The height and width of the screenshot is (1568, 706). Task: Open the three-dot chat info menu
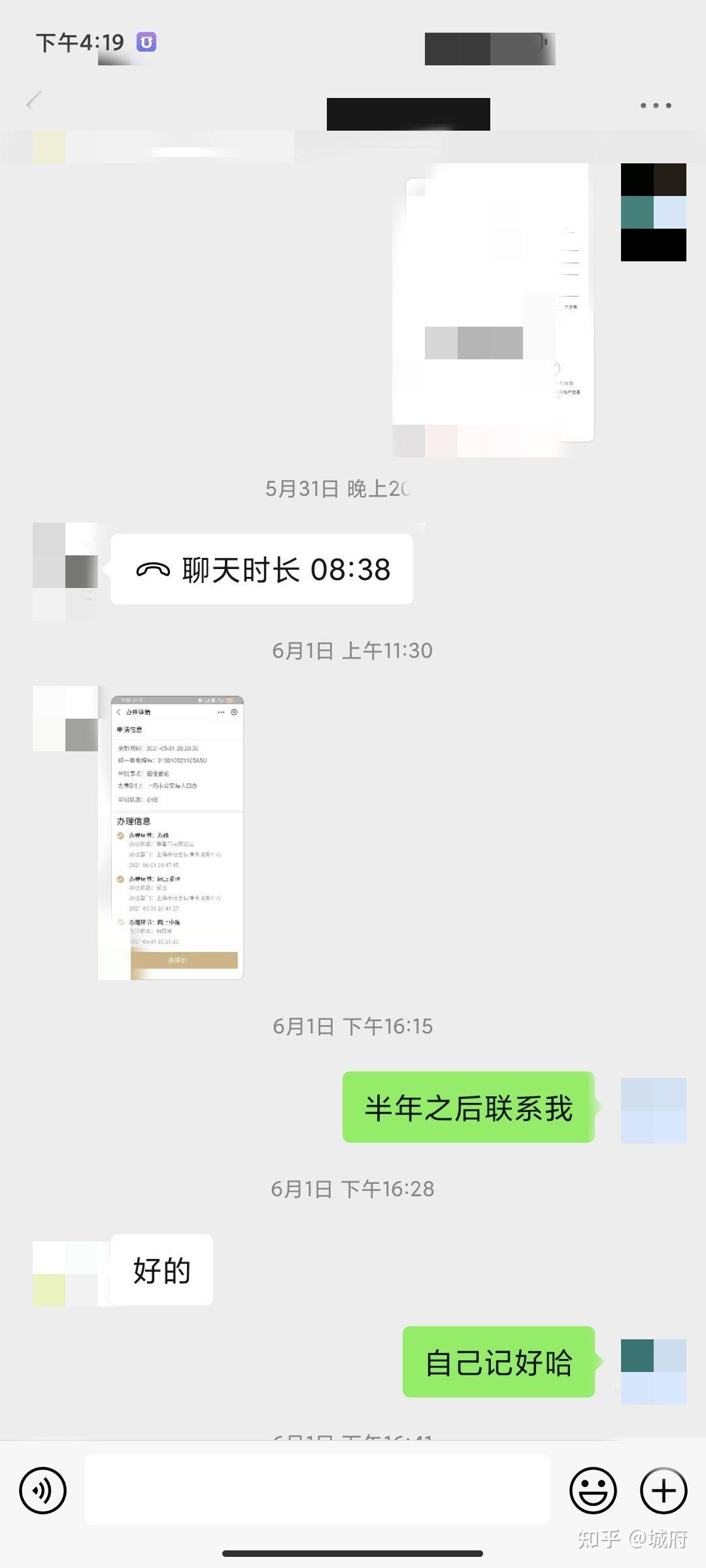click(x=655, y=105)
